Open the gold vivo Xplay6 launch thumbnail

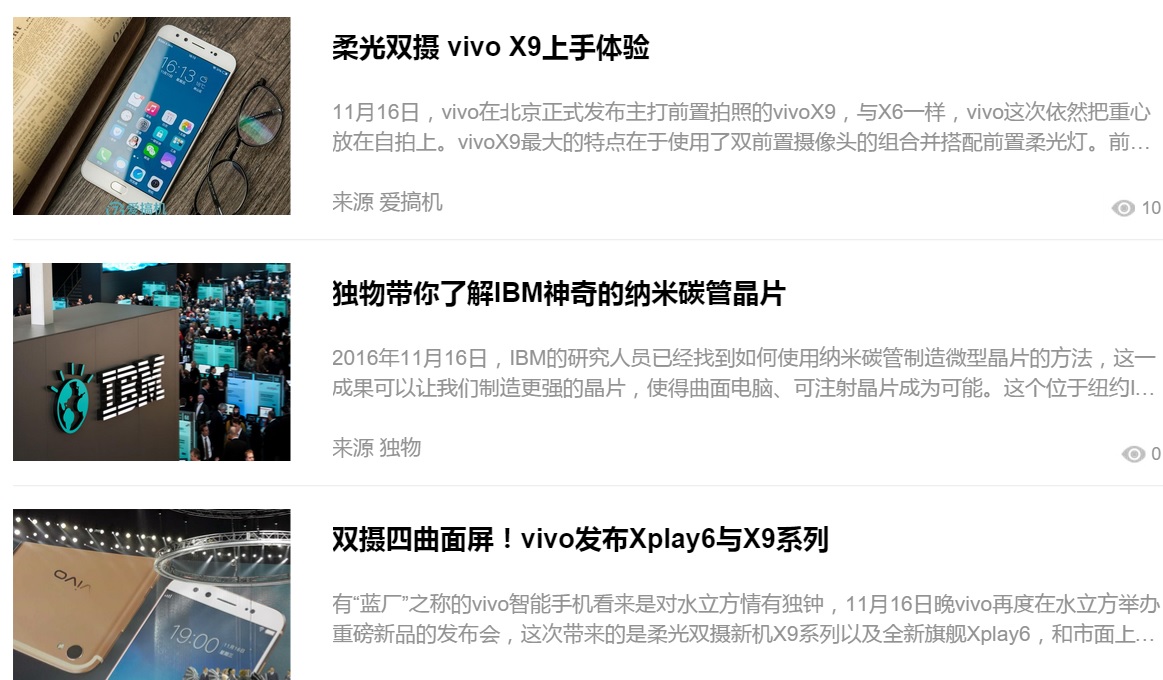(152, 595)
